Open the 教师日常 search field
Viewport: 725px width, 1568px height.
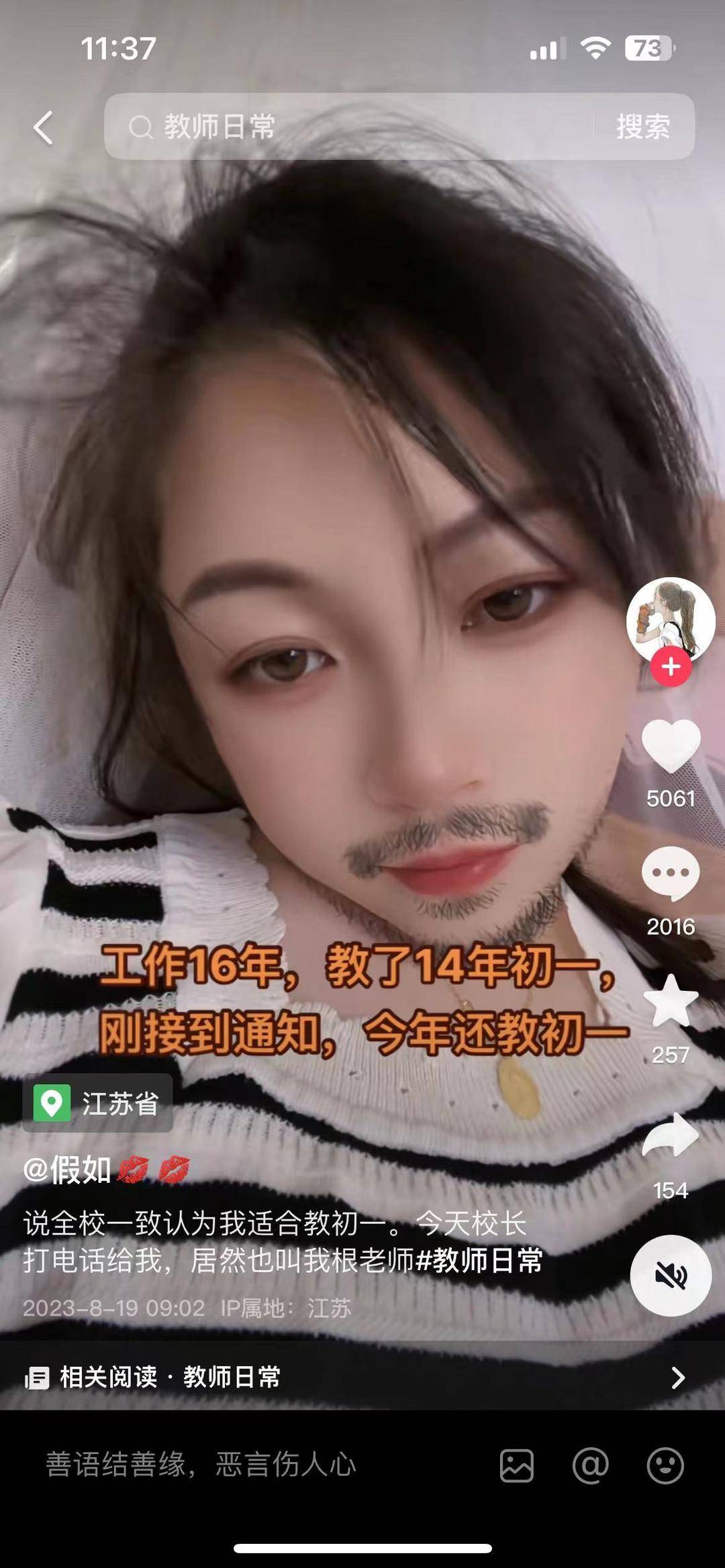point(349,127)
